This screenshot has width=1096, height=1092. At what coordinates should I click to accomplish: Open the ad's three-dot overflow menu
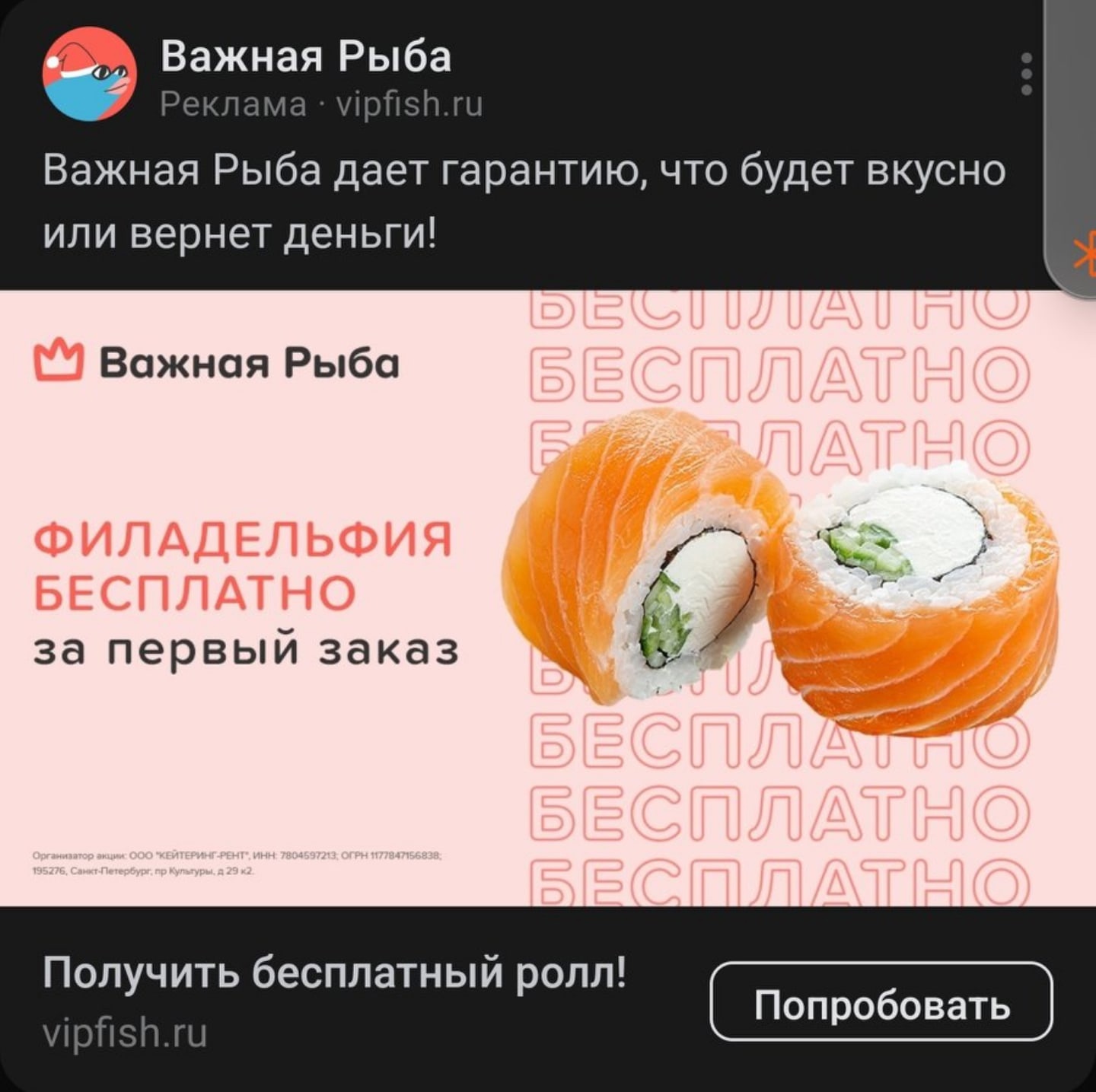pos(1026,75)
